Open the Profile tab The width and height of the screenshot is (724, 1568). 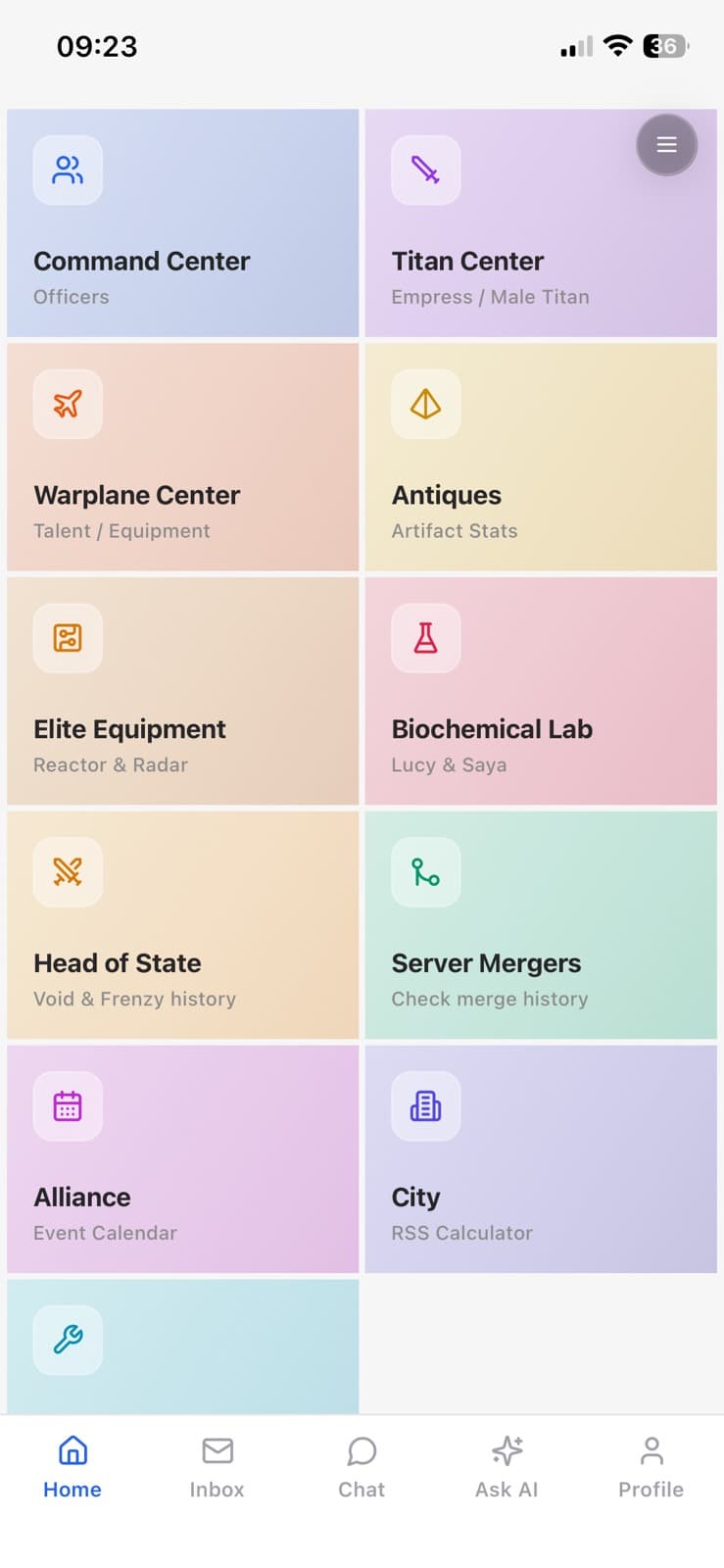point(651,1465)
